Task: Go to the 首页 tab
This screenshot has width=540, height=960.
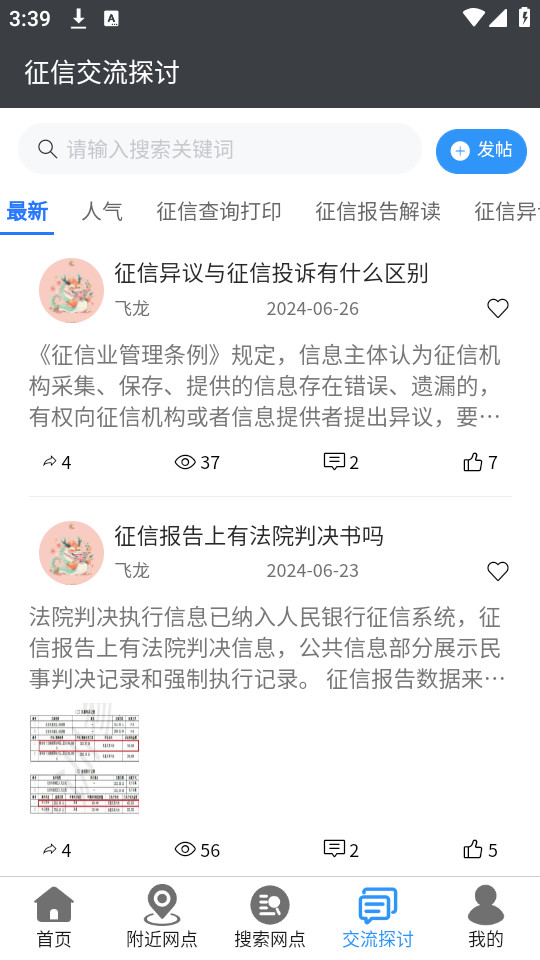Action: click(54, 917)
